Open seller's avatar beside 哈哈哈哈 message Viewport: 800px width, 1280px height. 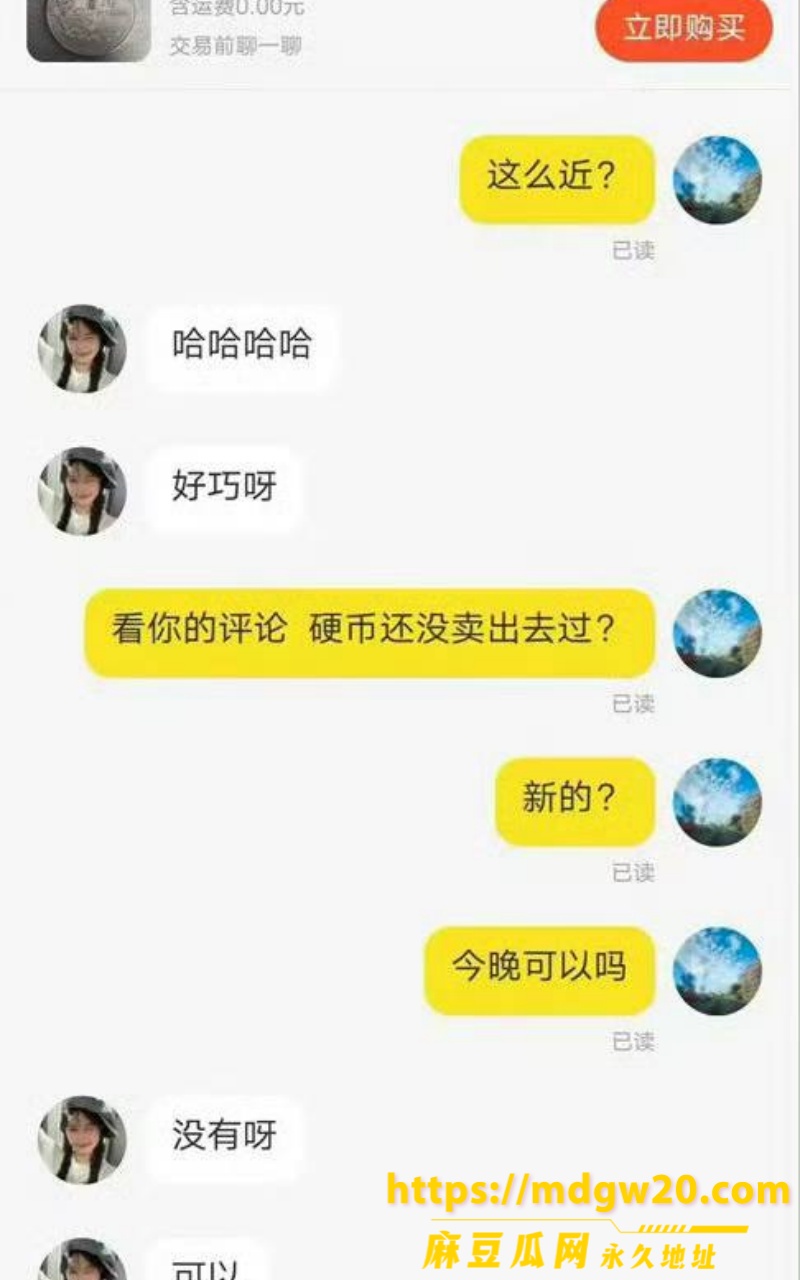point(82,348)
